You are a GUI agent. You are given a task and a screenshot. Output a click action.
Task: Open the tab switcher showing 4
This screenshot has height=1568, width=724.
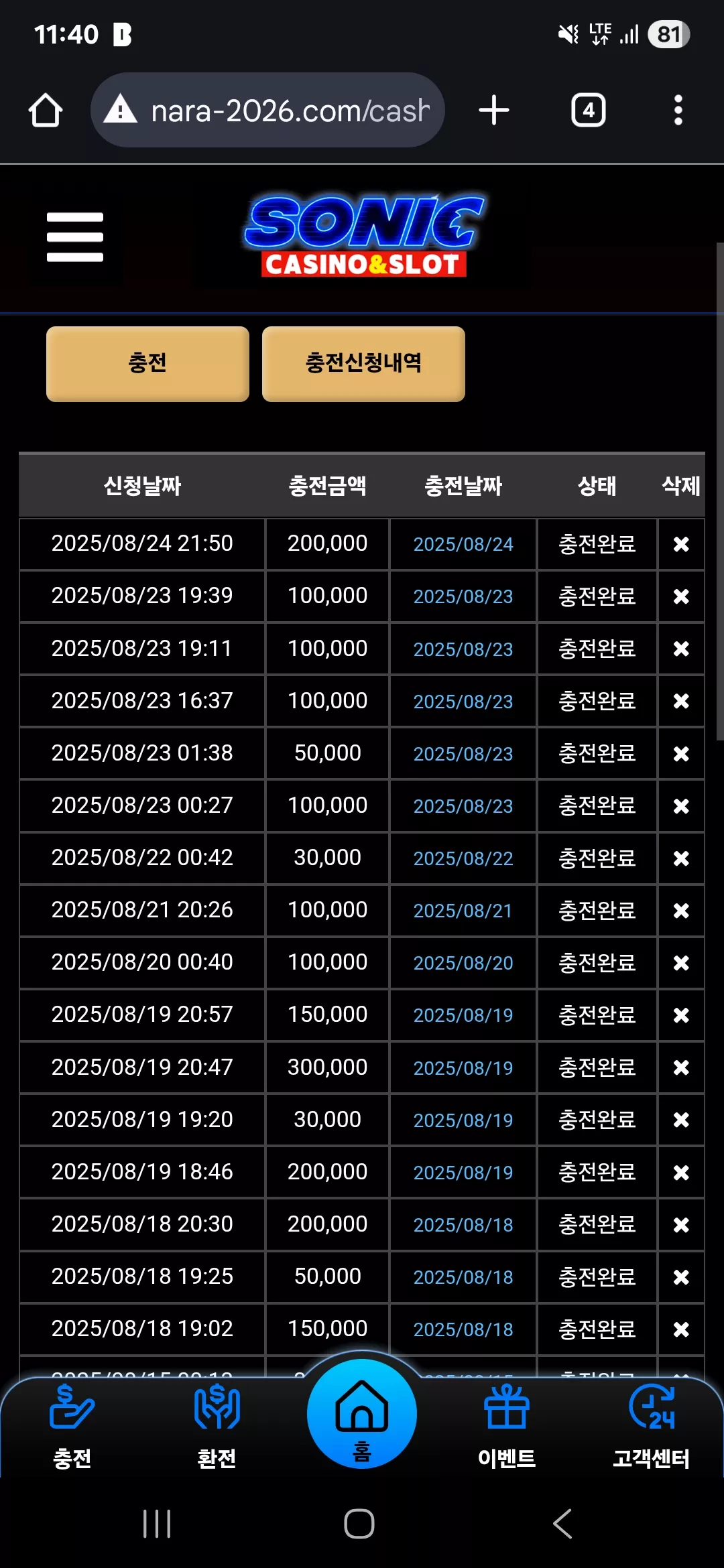coord(588,110)
